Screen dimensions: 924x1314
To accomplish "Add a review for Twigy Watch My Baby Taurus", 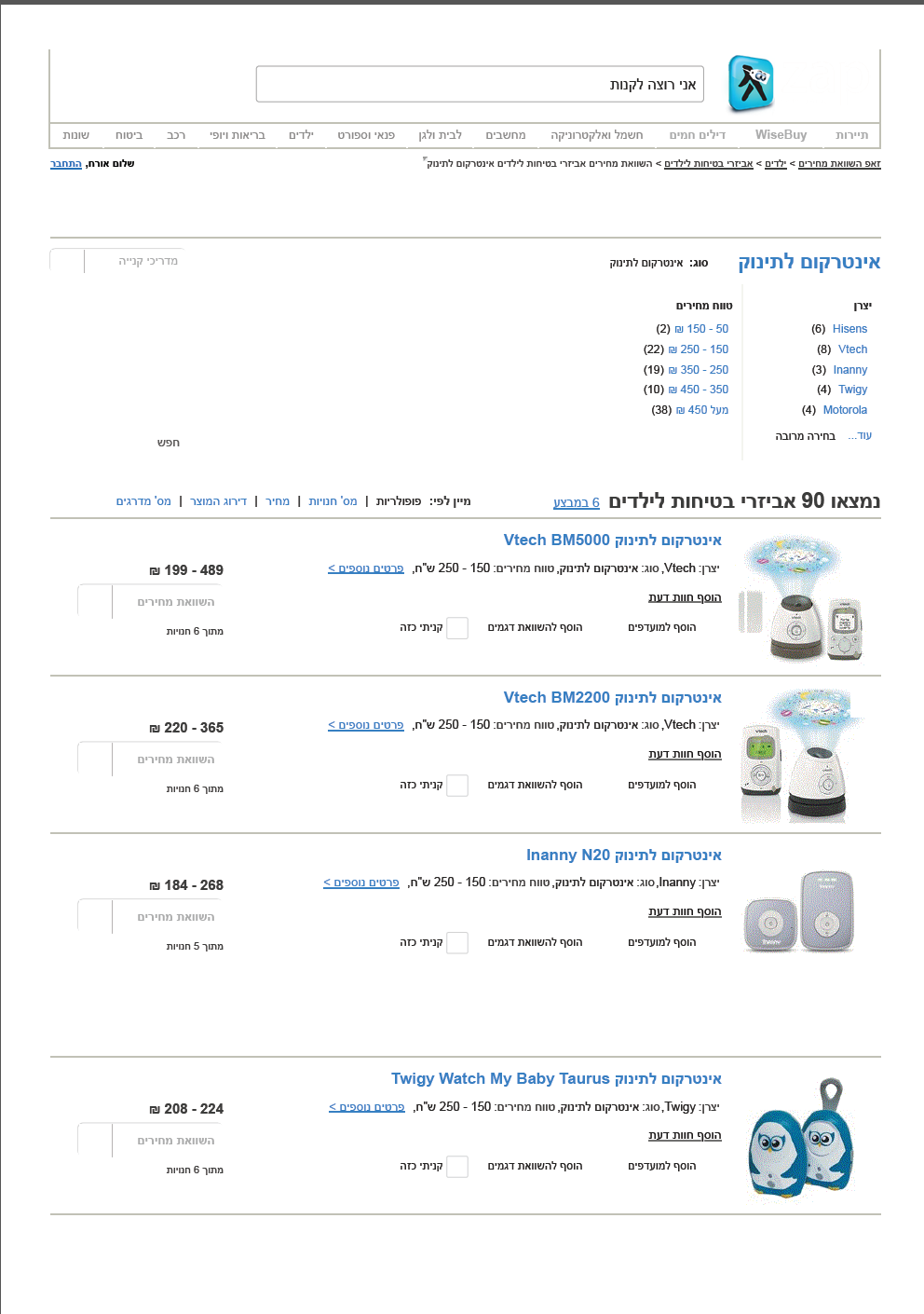I will point(685,1135).
